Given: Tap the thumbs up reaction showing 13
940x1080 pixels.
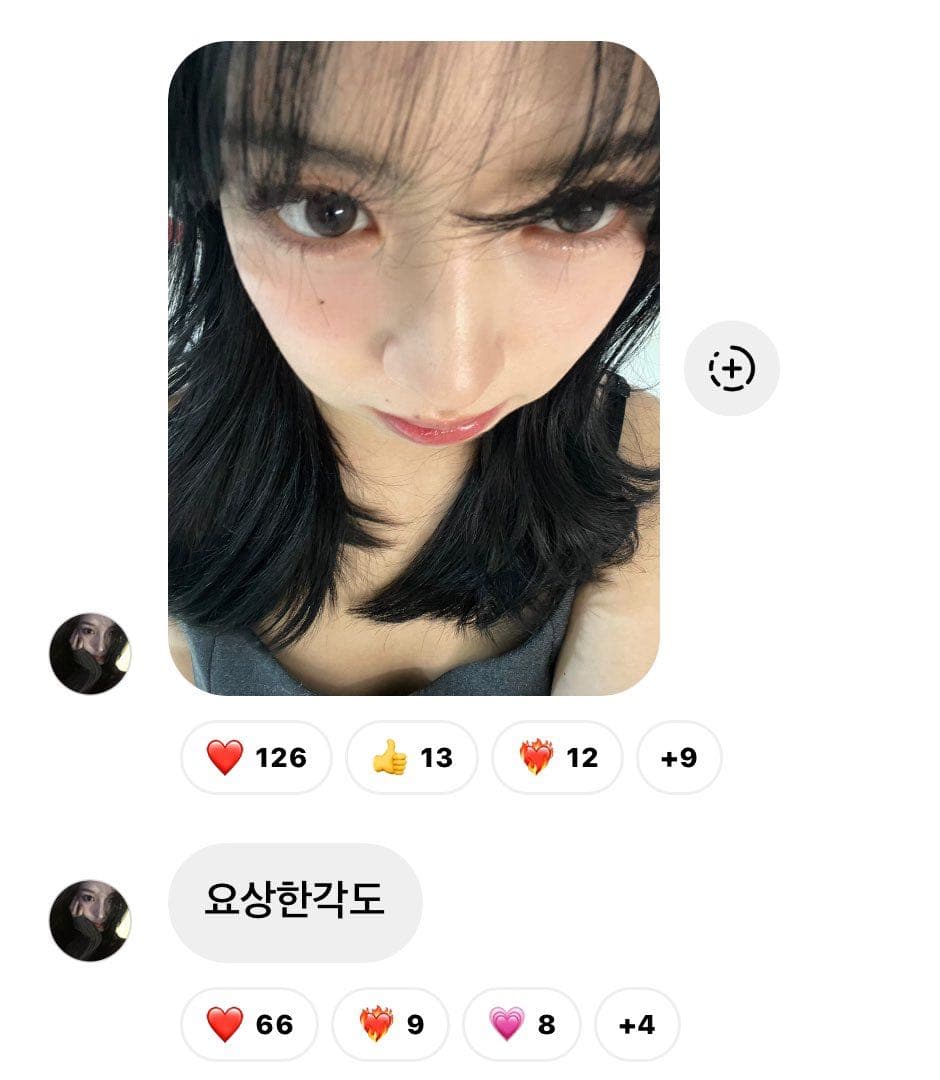Looking at the screenshot, I should pyautogui.click(x=412, y=758).
